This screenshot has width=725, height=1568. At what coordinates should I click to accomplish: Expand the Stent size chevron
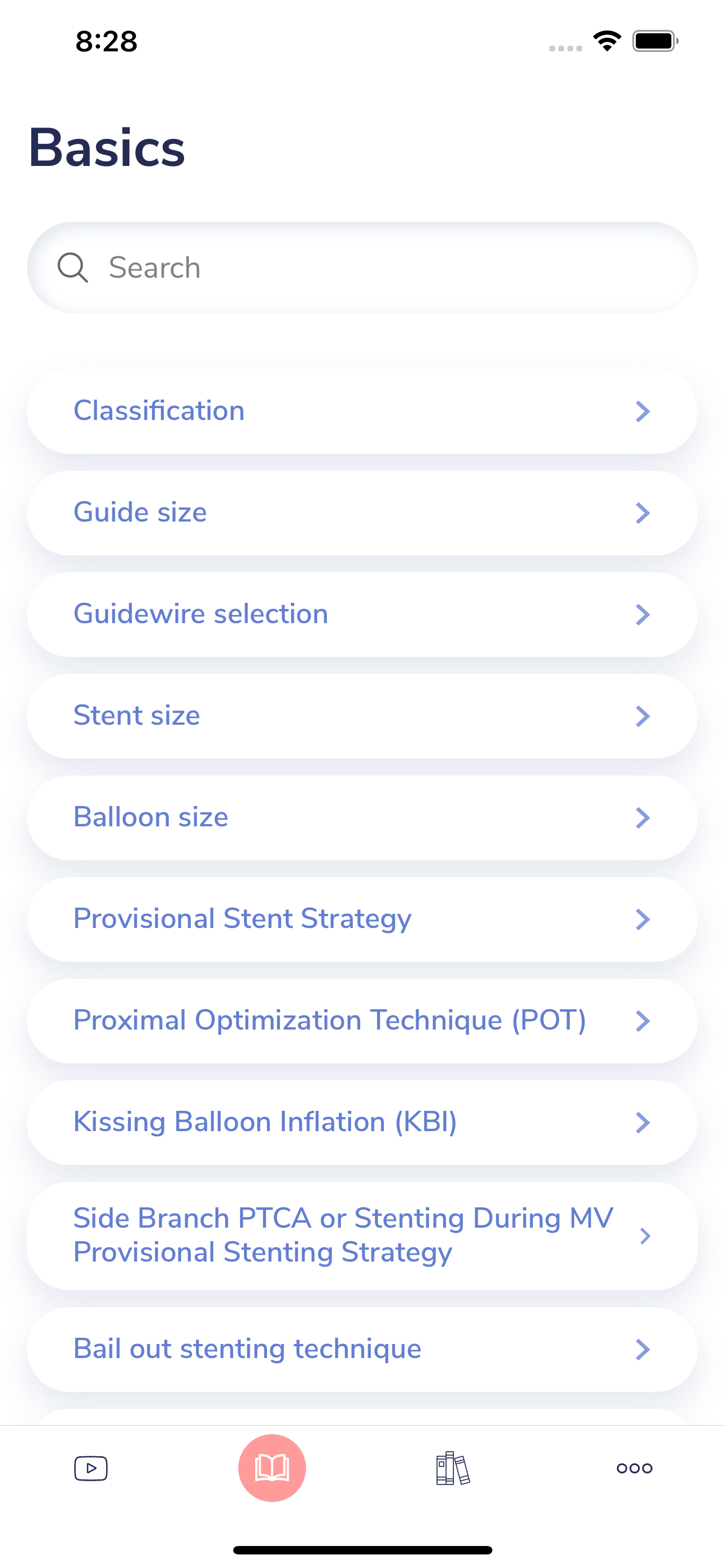tap(644, 716)
